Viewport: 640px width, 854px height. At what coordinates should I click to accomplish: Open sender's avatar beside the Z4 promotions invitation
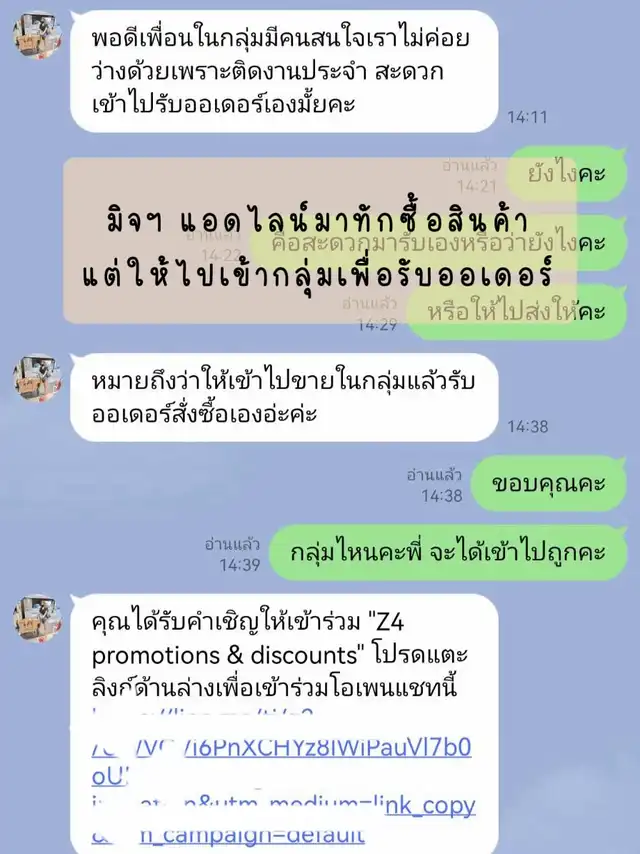pyautogui.click(x=38, y=619)
